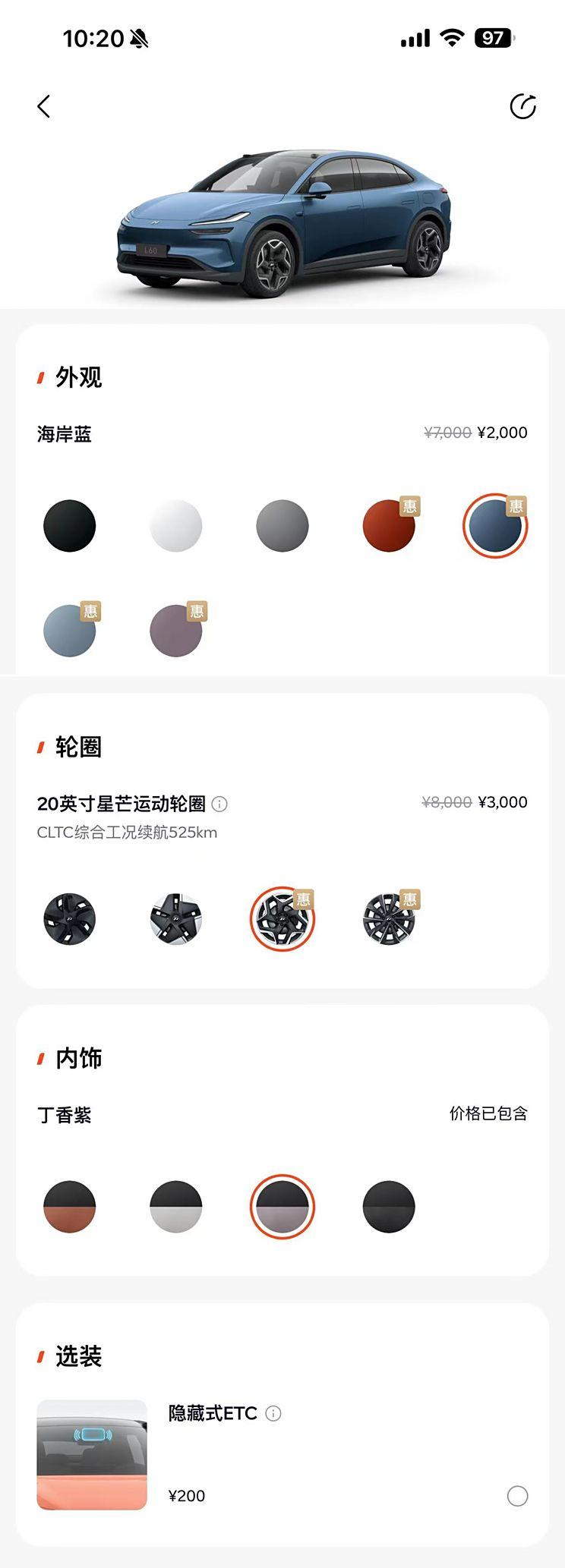Choose the white exterior color

(x=176, y=525)
